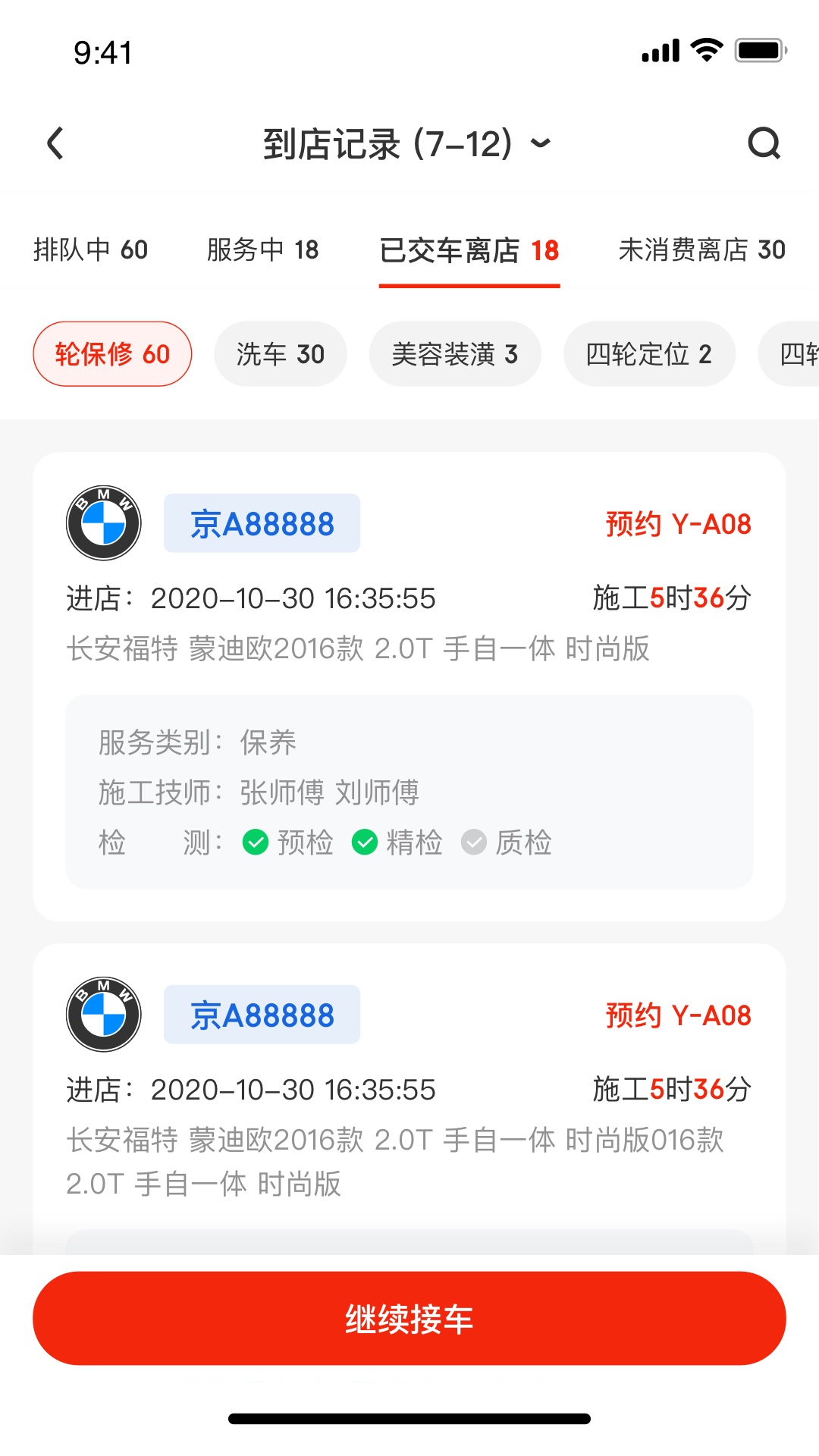The image size is (819, 1456).
Task: Open search with the magnifier icon
Action: point(765,143)
